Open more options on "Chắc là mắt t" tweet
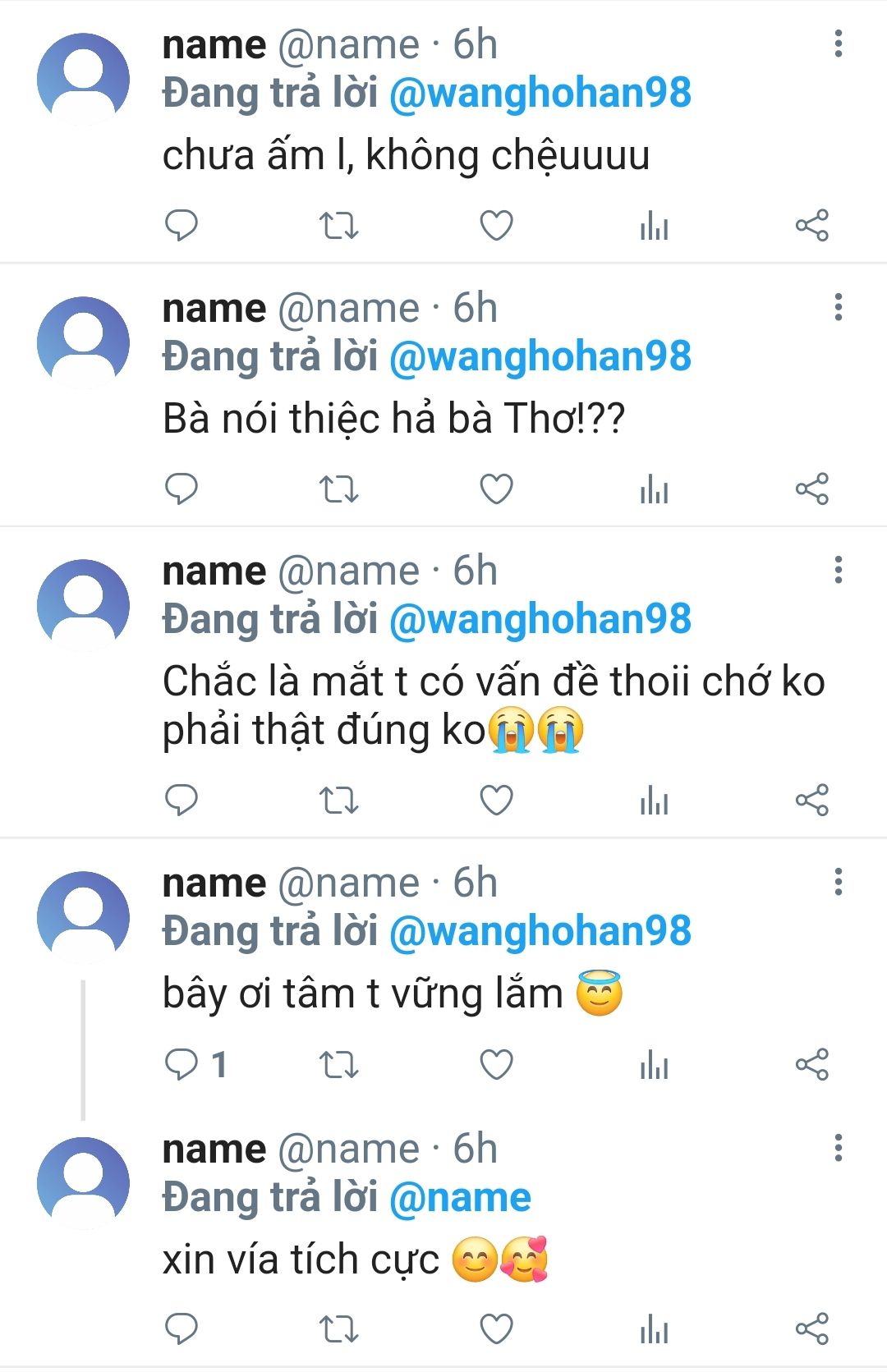 (838, 570)
